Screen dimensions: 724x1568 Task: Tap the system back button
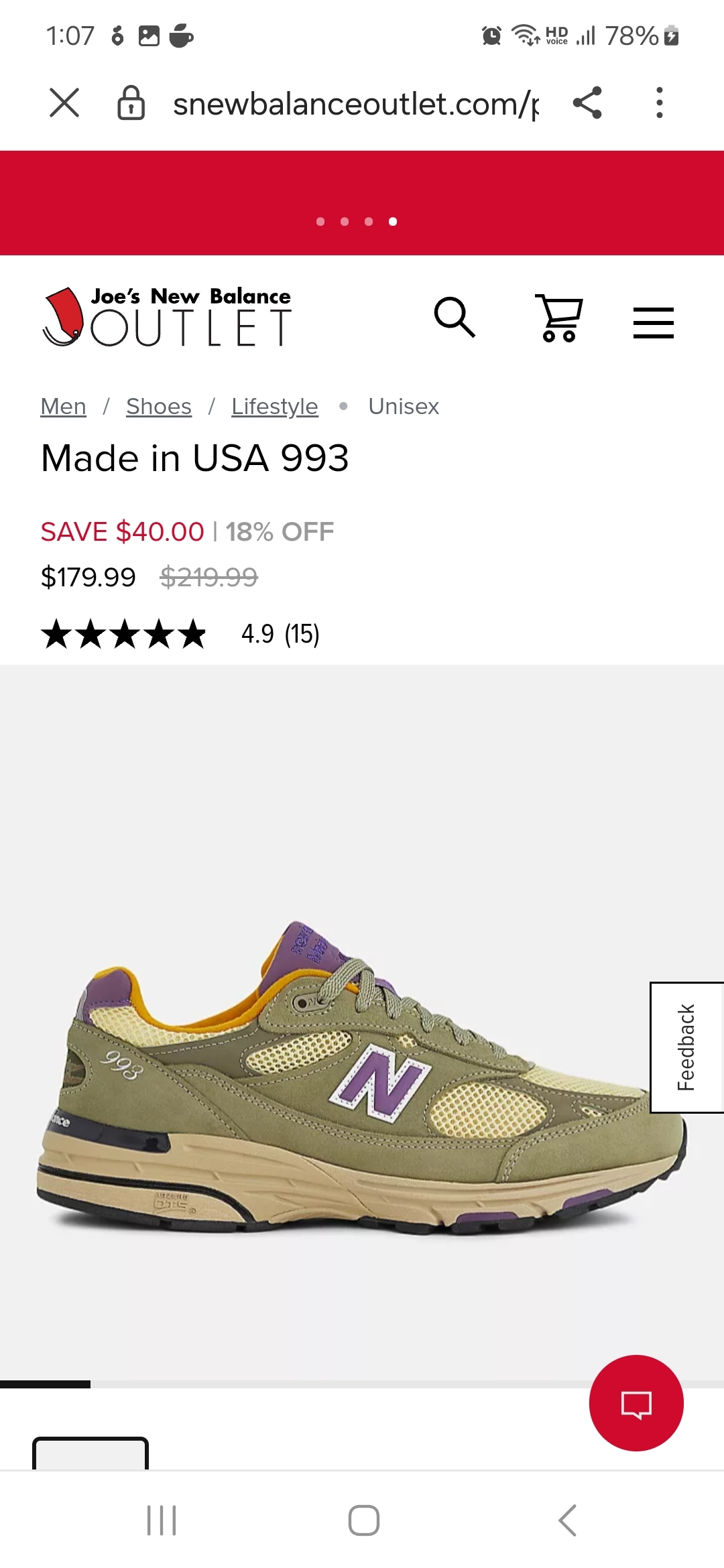pyautogui.click(x=567, y=1520)
